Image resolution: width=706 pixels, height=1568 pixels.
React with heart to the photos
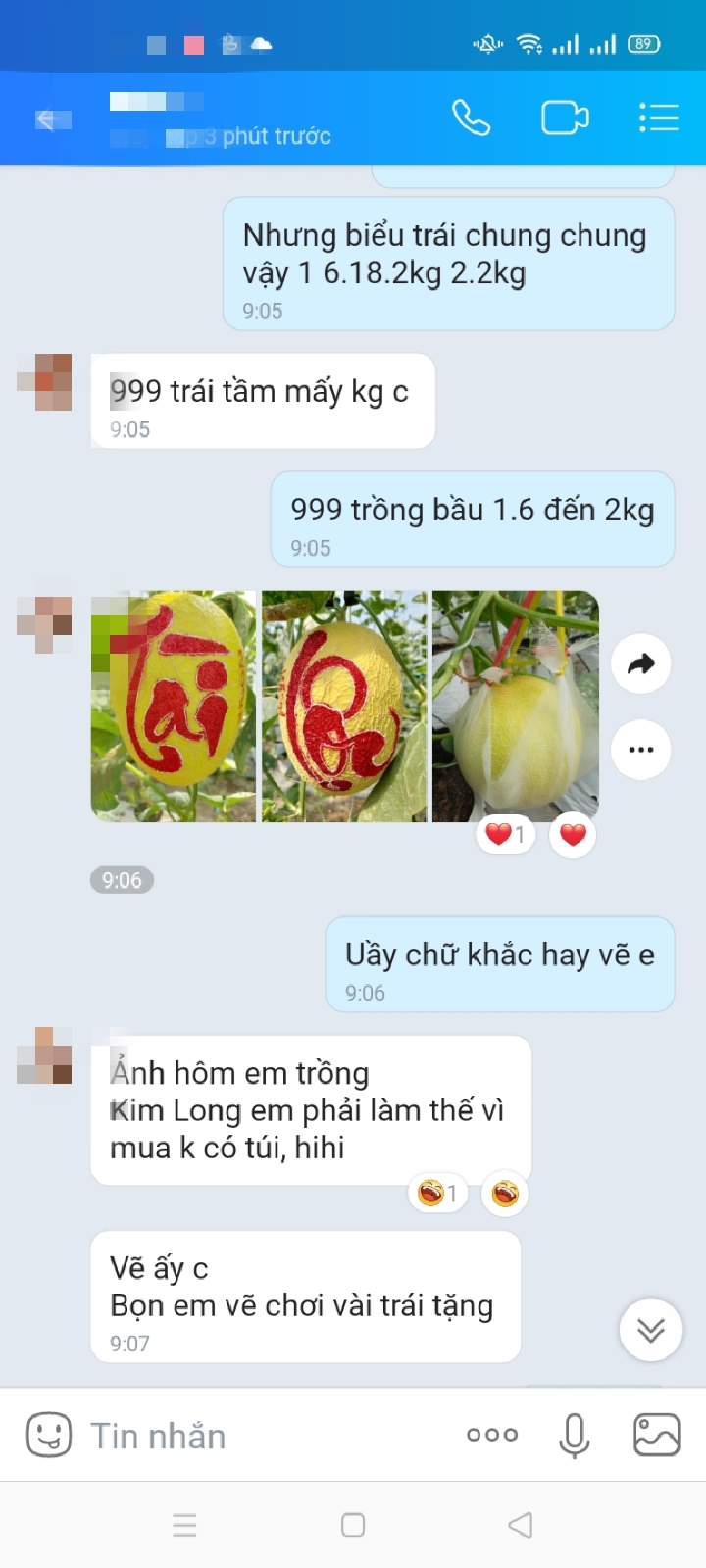tap(573, 835)
